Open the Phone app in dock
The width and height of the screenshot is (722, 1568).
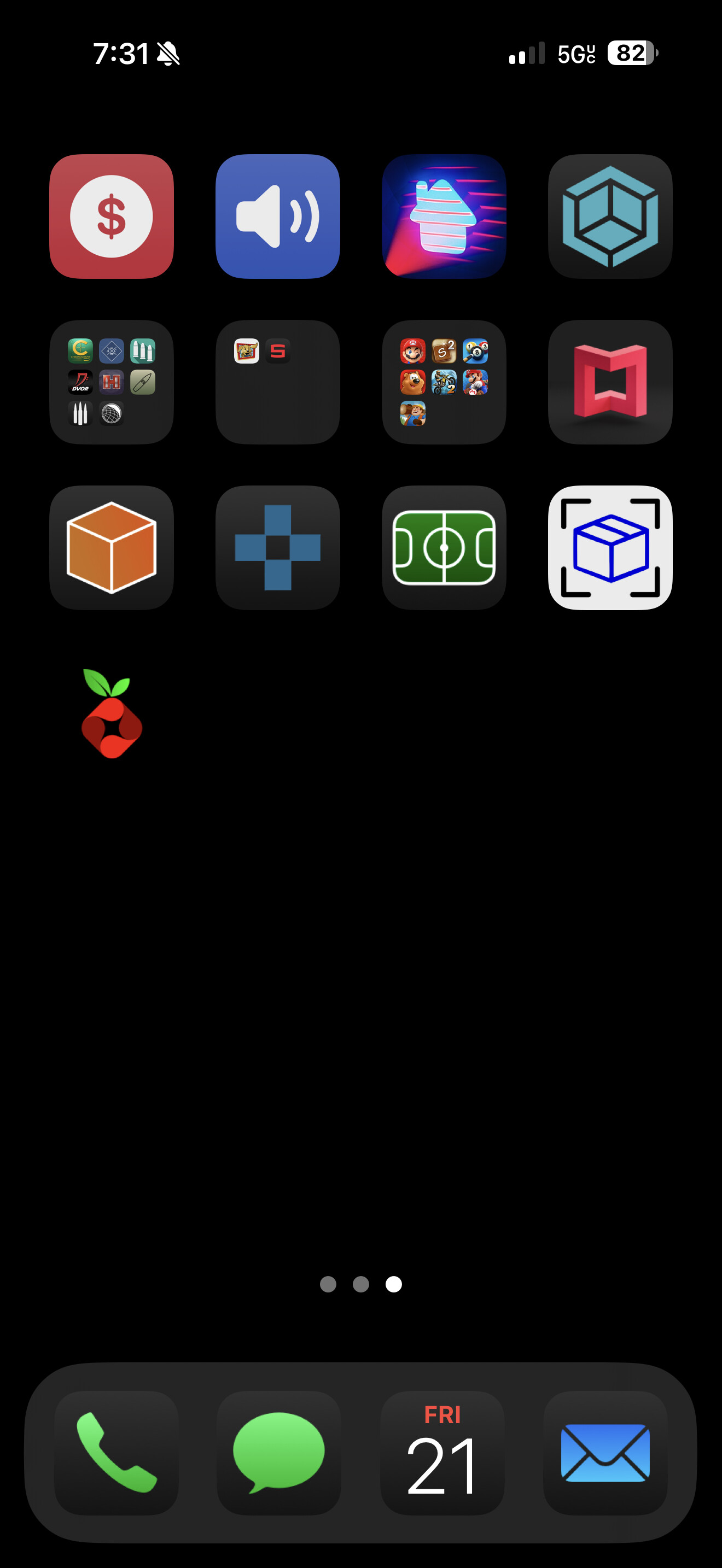pos(117,1453)
